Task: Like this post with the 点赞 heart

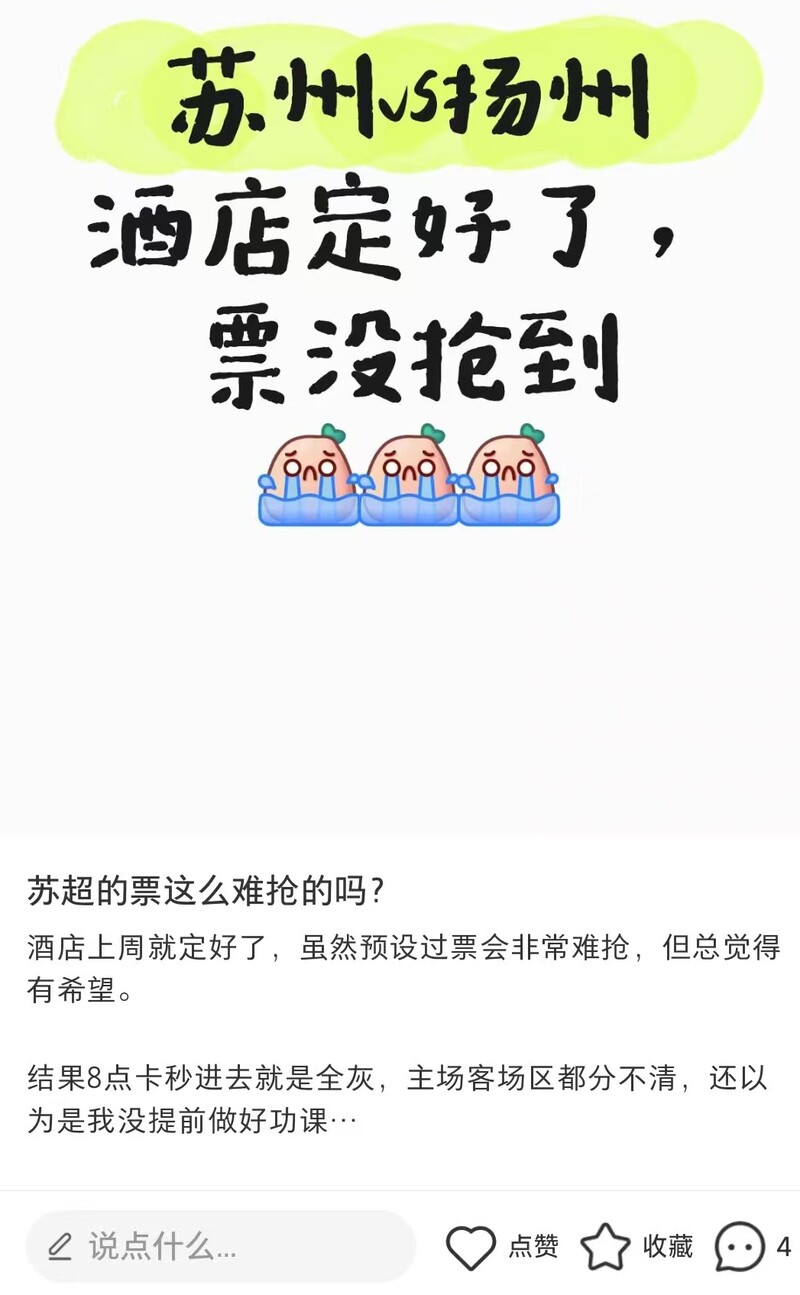Action: pos(471,1247)
